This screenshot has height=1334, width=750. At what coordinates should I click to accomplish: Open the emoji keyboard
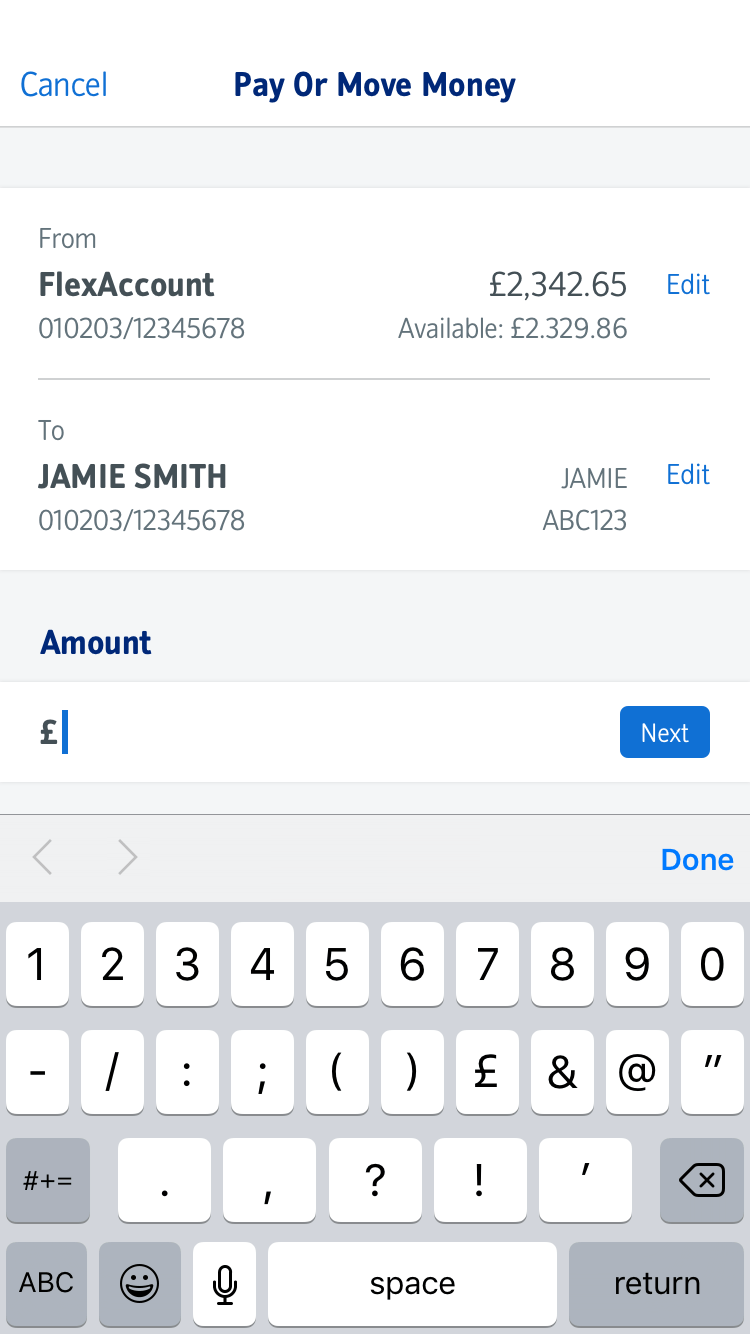click(x=140, y=1283)
